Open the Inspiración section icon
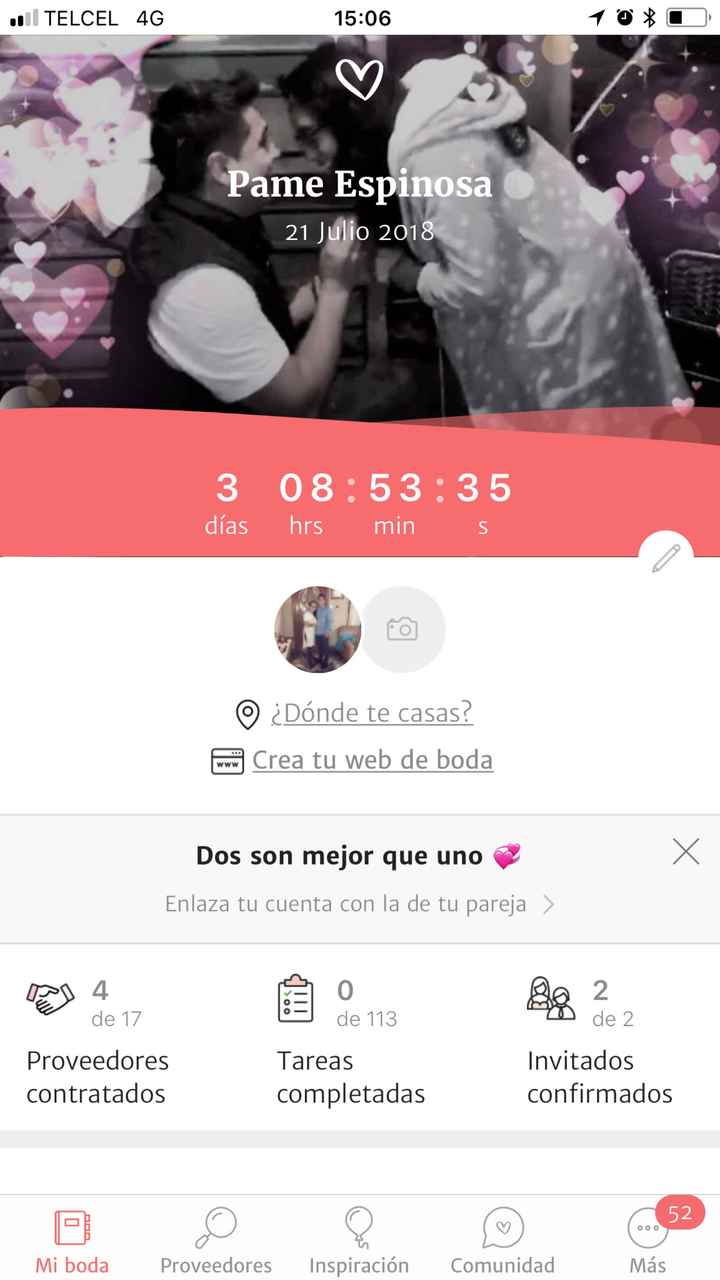The height and width of the screenshot is (1280, 720). [359, 1225]
